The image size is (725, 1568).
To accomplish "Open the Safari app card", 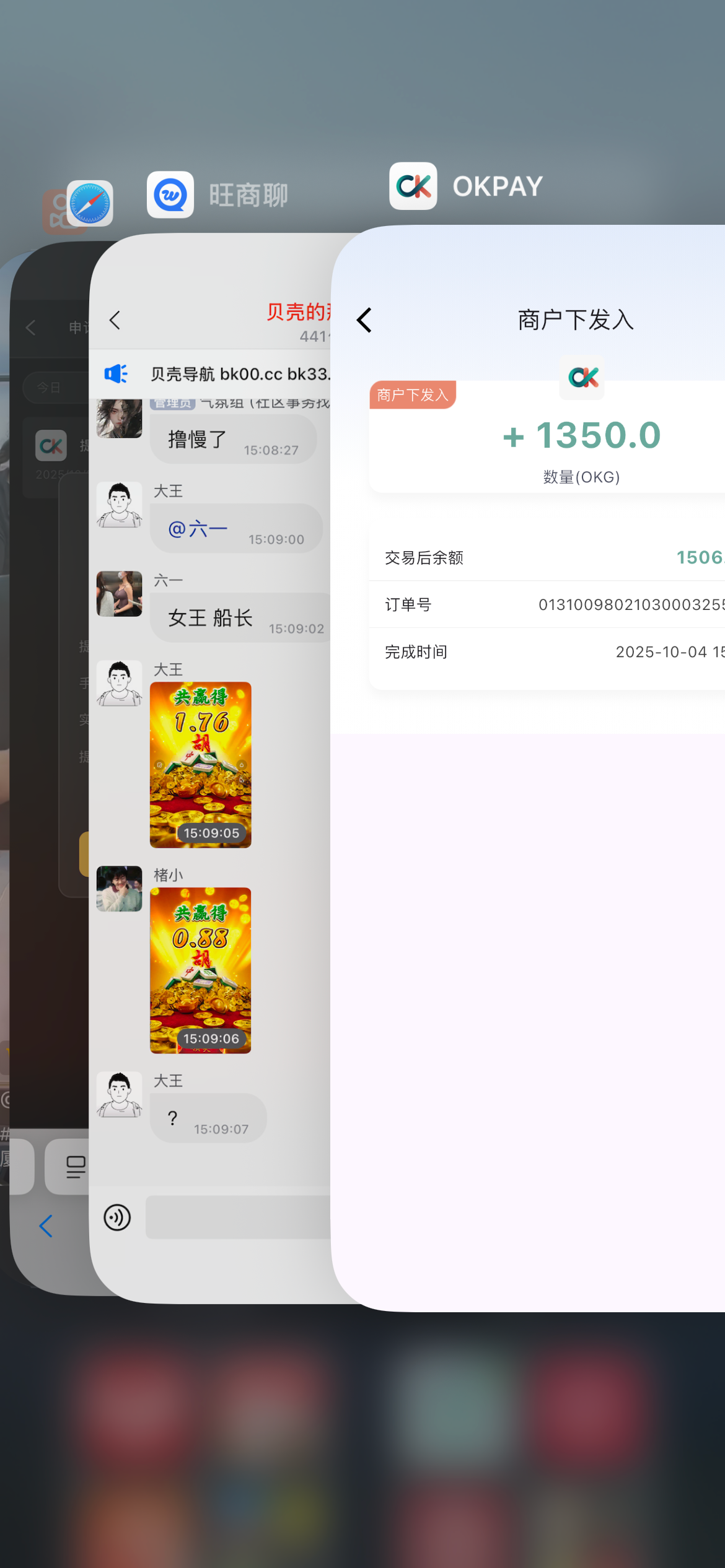I will click(x=90, y=203).
